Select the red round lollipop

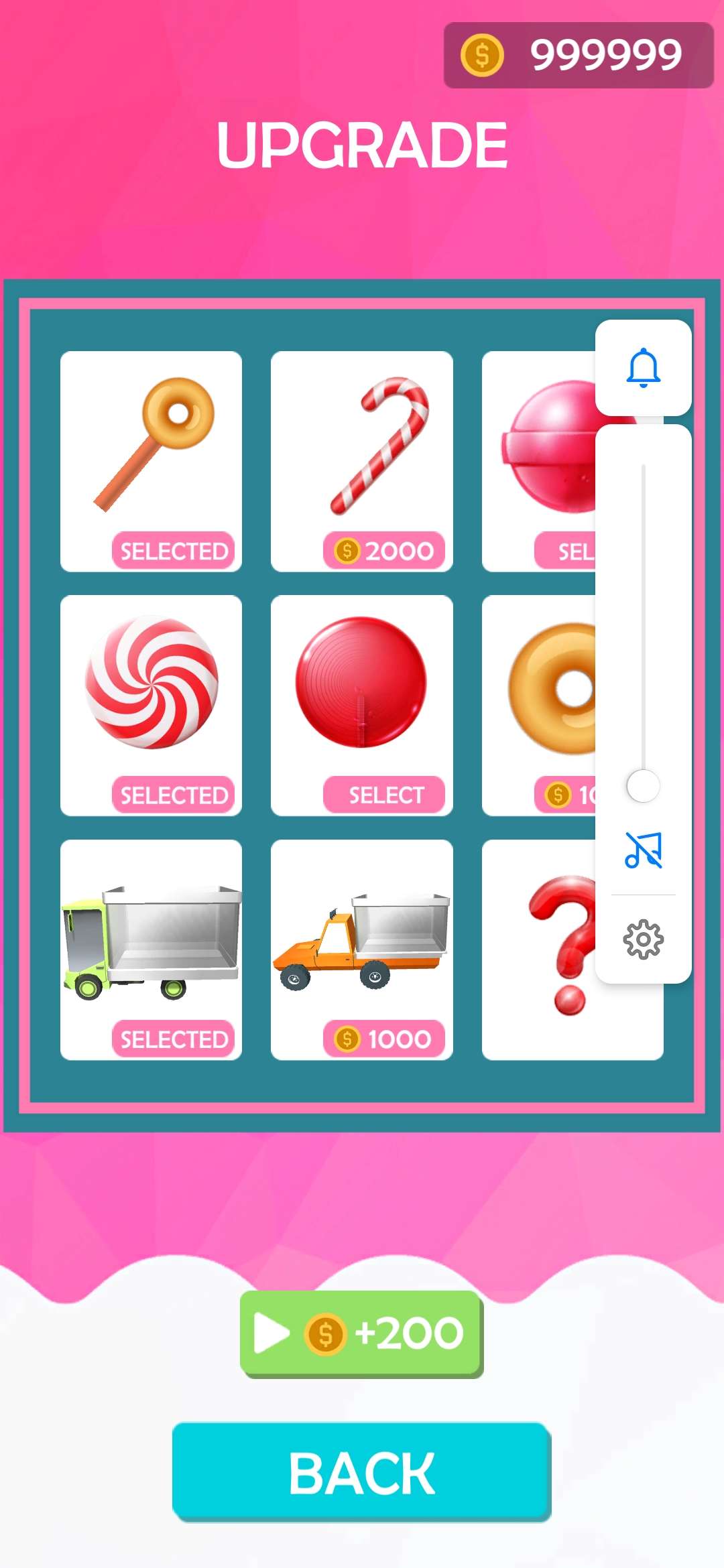384,795
